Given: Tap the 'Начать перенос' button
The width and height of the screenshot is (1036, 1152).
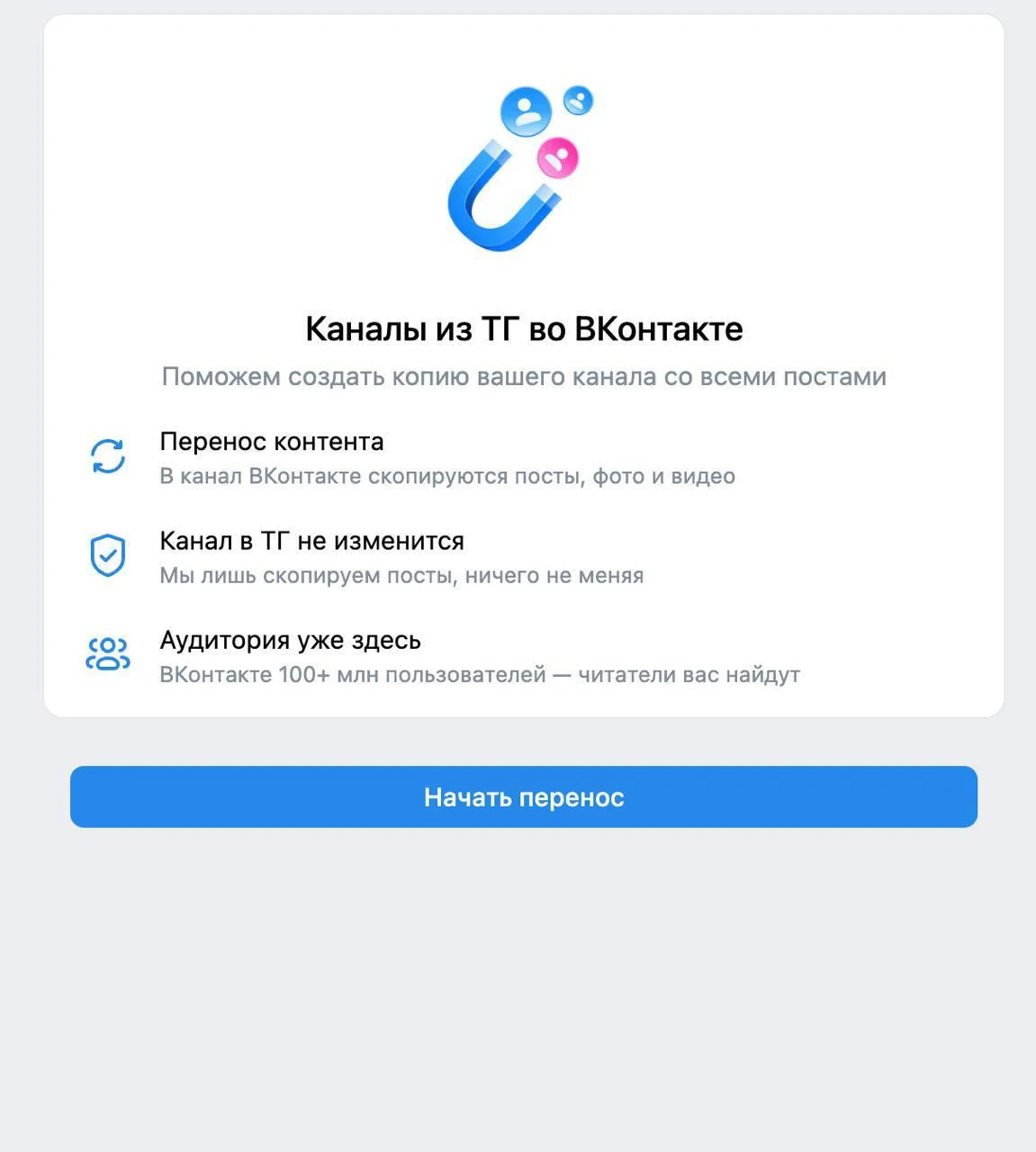Looking at the screenshot, I should [524, 796].
